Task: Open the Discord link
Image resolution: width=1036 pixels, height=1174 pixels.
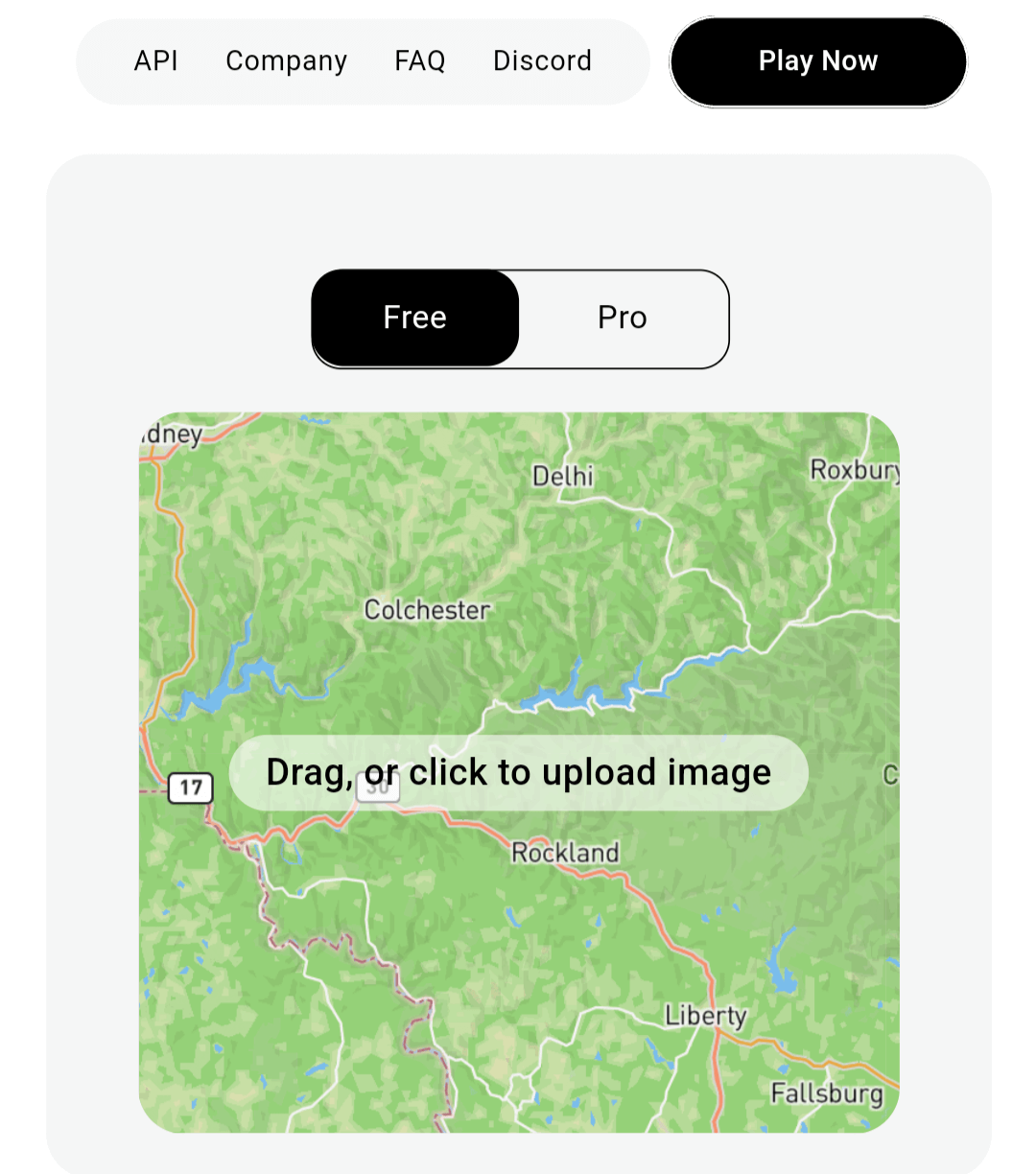Action: click(x=542, y=61)
